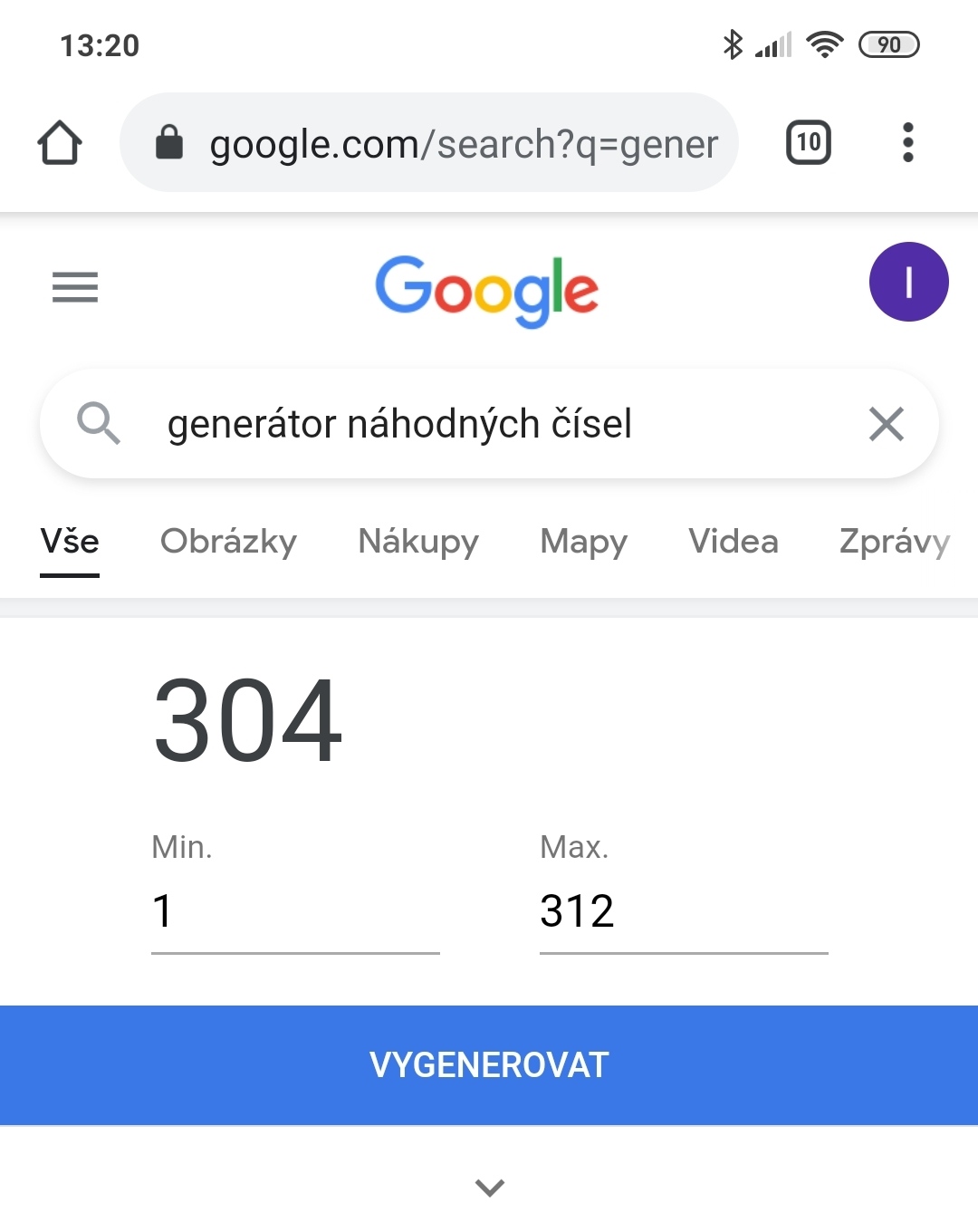978x1232 pixels.
Task: Expand the chevron below the generator
Action: coord(489,1187)
